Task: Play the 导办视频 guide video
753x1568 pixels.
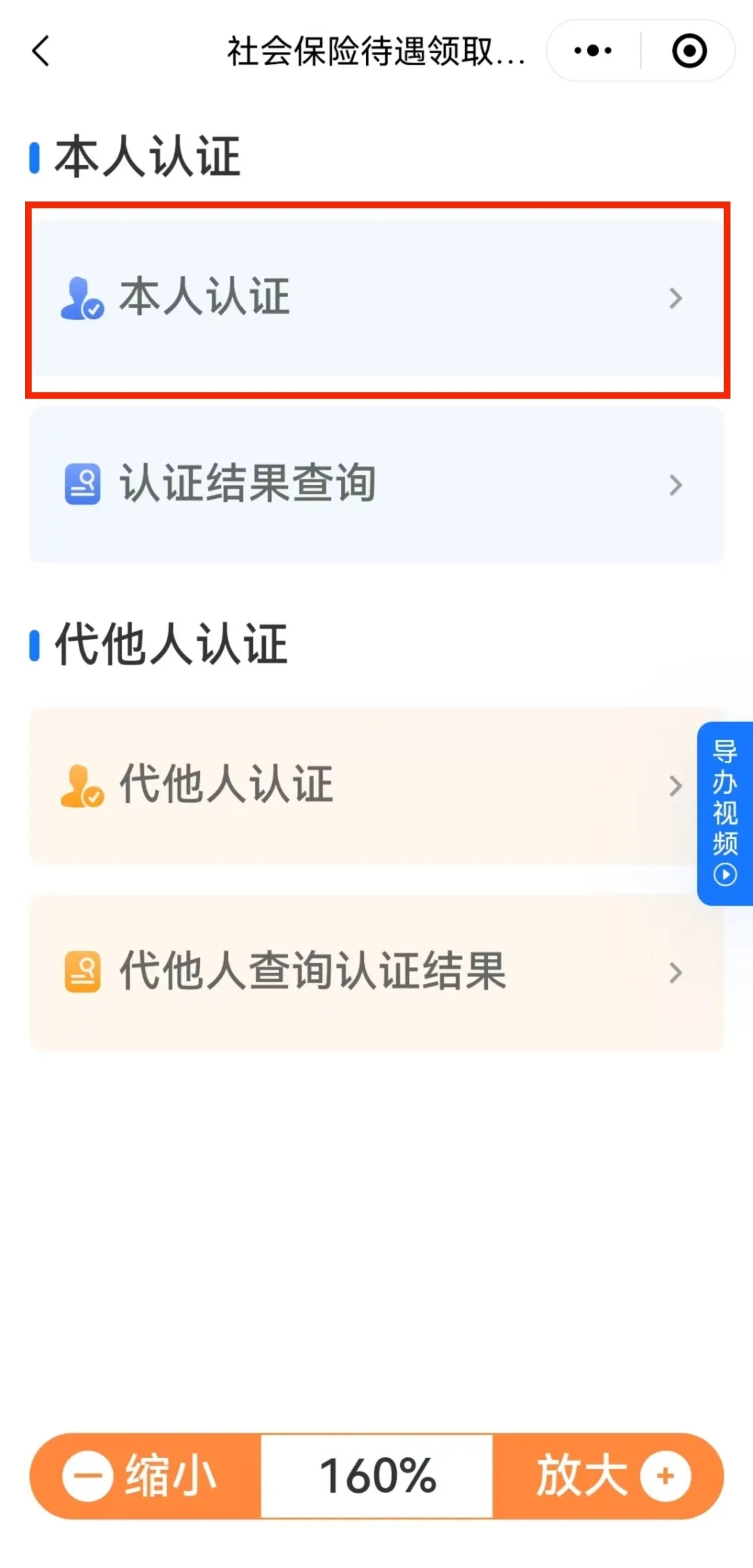Action: [x=725, y=813]
